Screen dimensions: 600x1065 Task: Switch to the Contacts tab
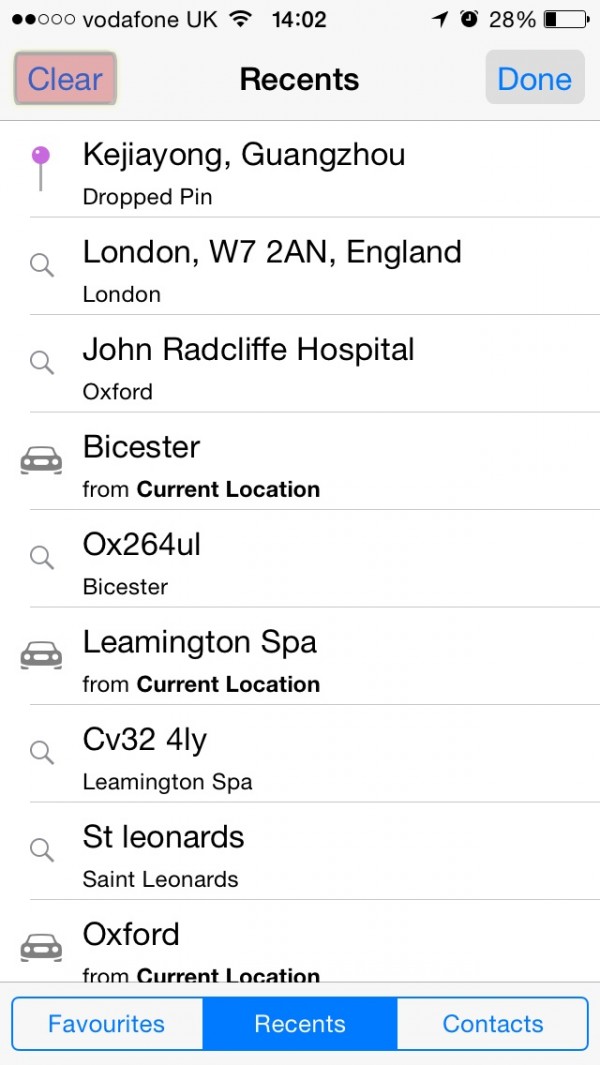point(492,1024)
